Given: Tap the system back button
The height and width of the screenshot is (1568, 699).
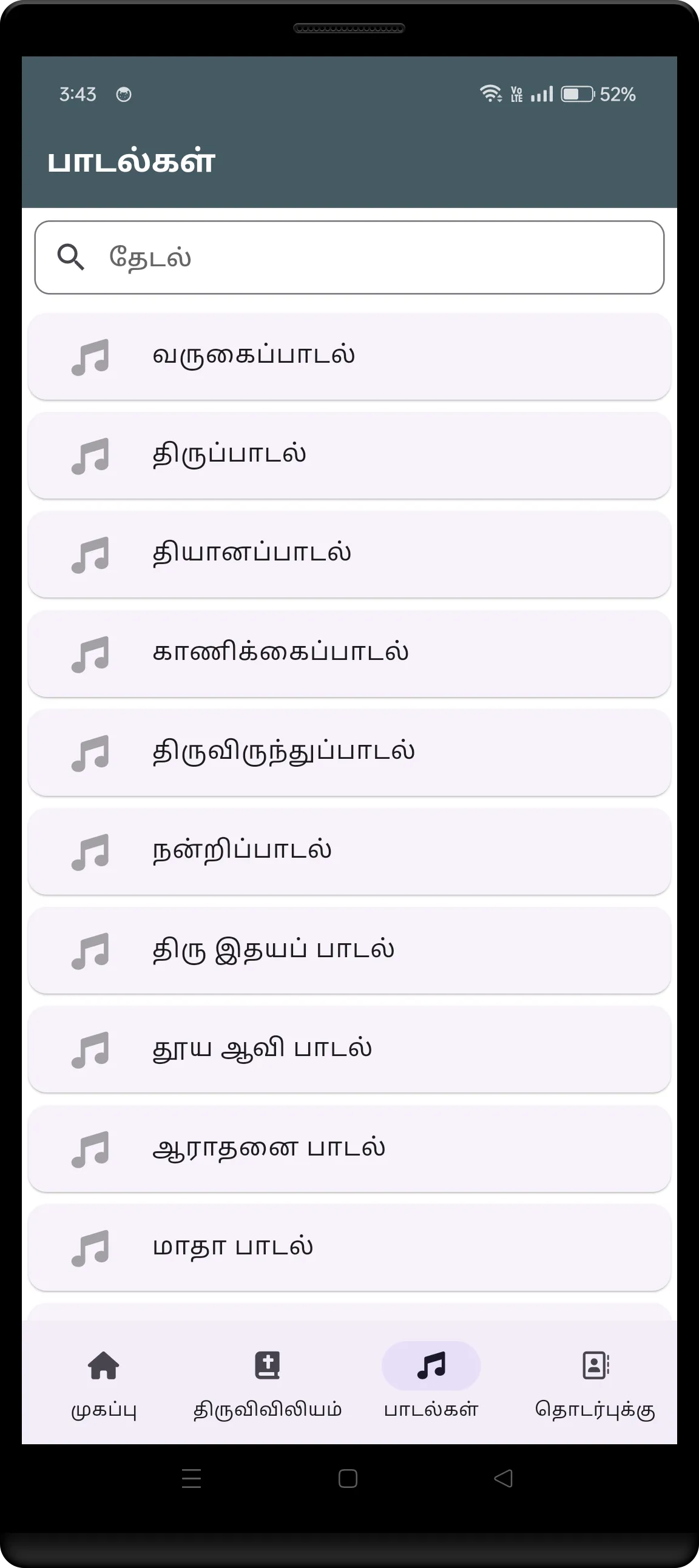Looking at the screenshot, I should [x=504, y=1478].
